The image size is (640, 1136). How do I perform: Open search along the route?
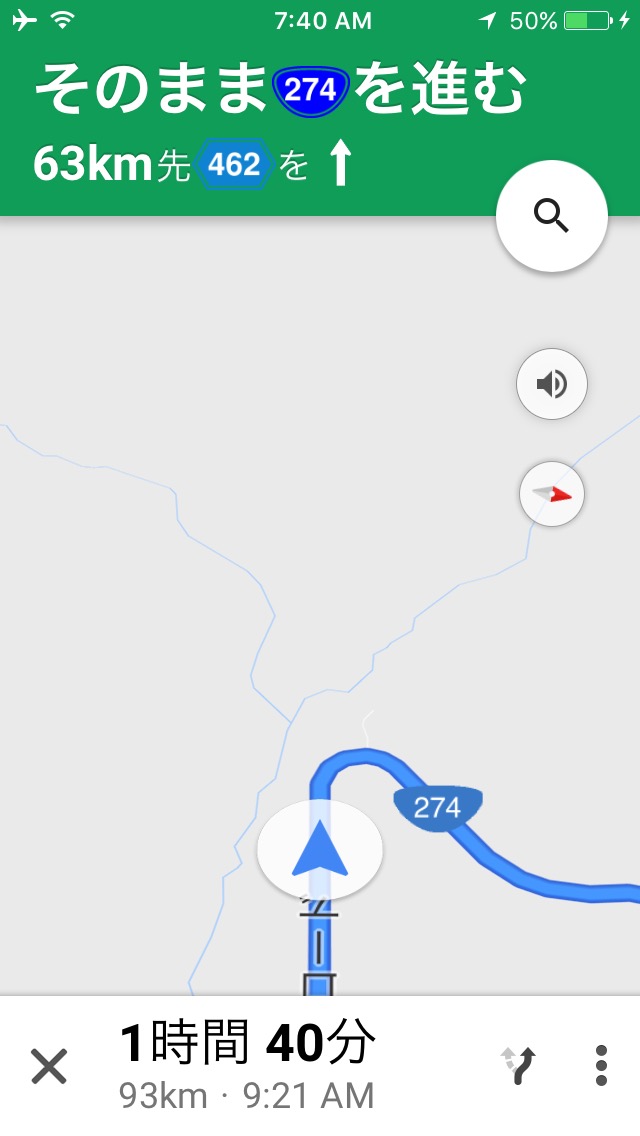552,216
